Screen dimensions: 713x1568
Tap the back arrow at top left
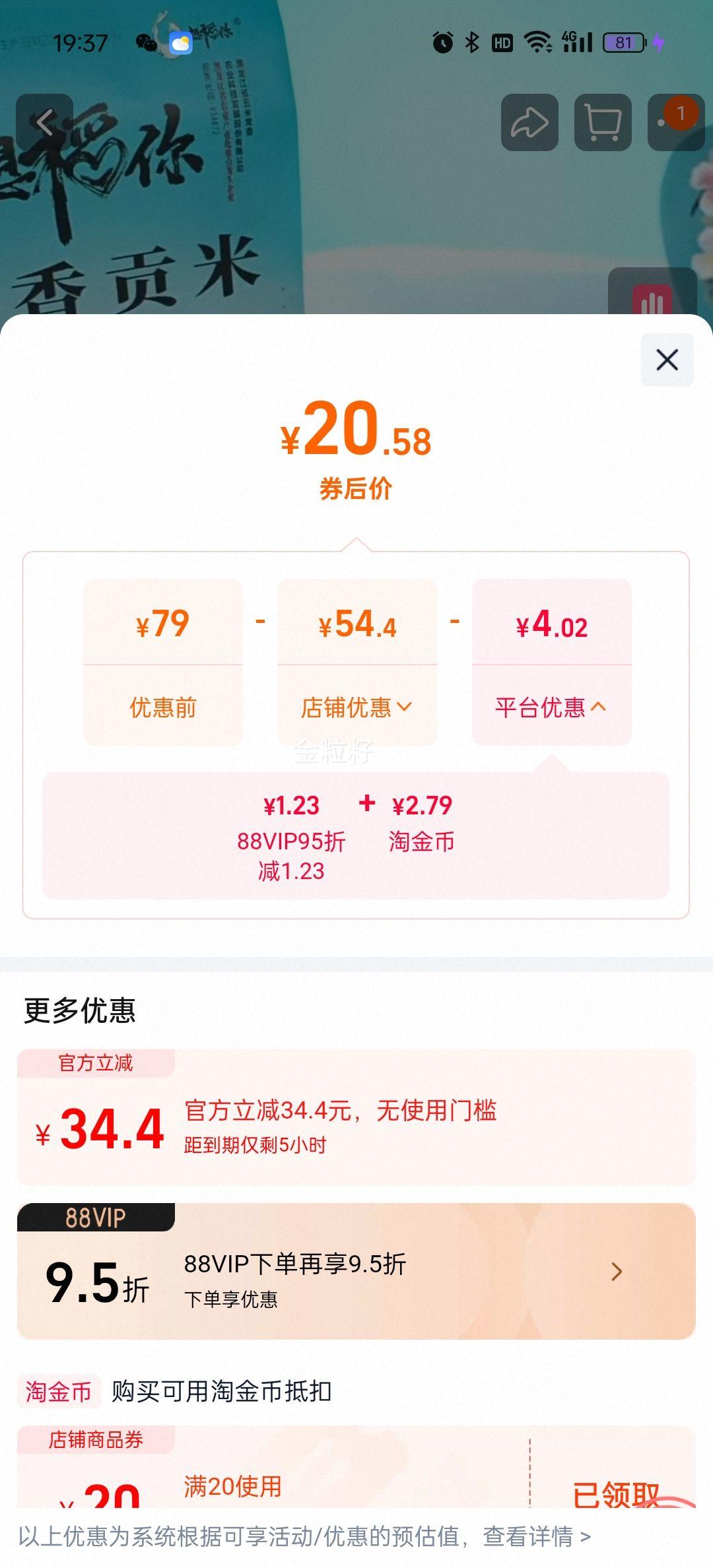coord(45,123)
